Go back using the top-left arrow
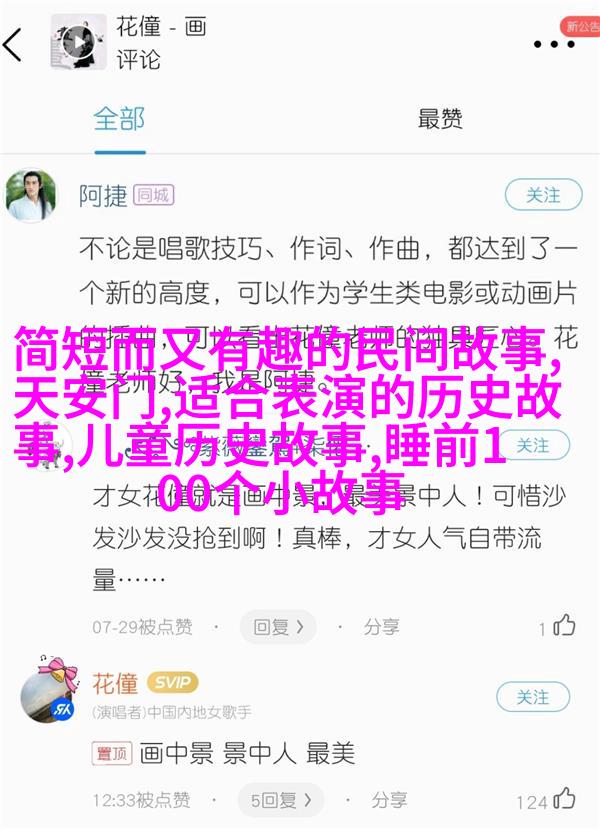Image resolution: width=600 pixels, height=830 pixels. [x=14, y=43]
